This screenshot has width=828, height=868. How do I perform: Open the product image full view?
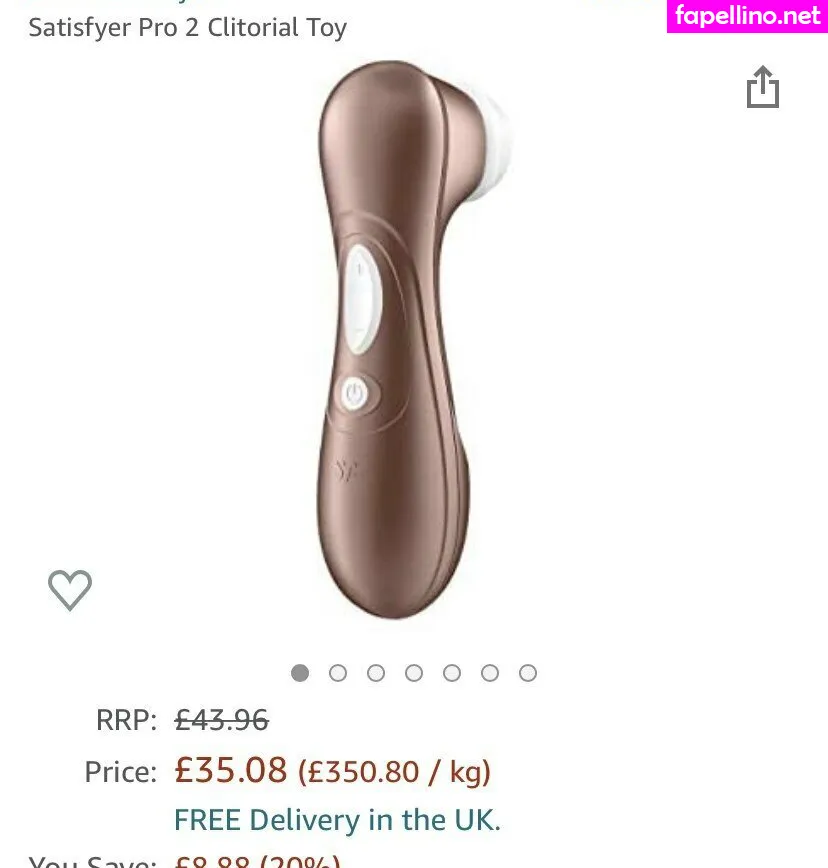[x=400, y=340]
